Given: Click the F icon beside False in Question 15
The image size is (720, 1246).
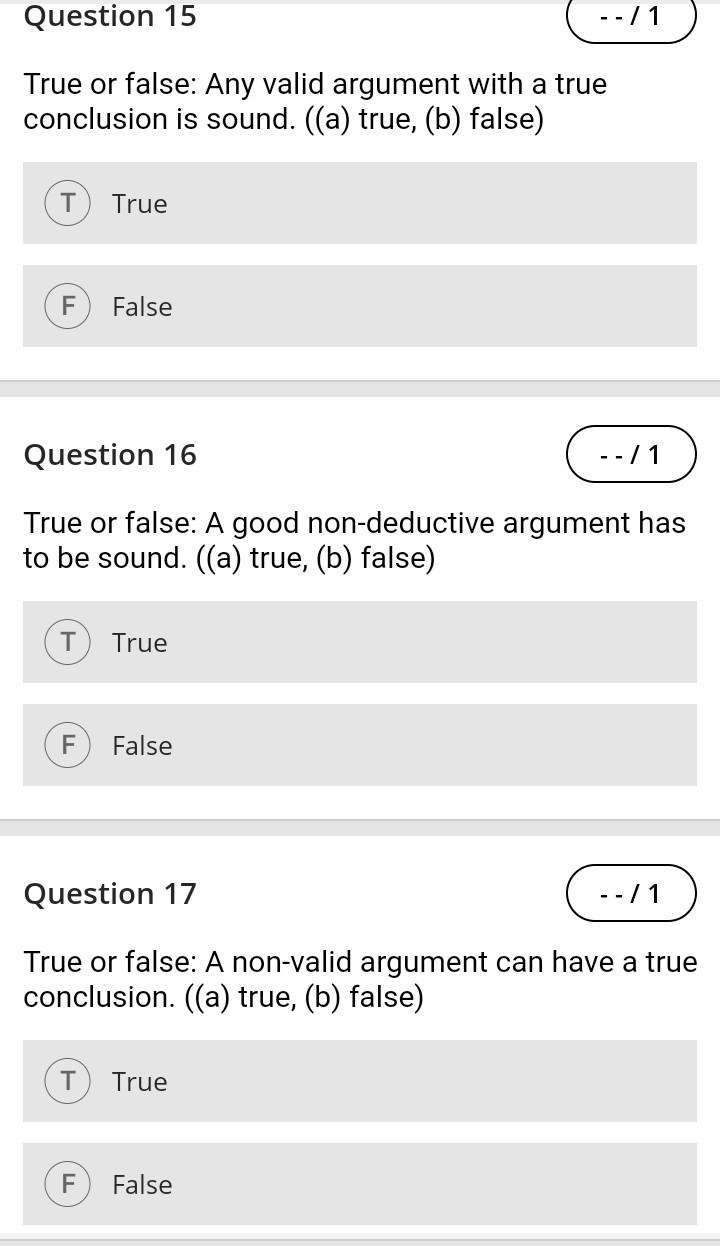Looking at the screenshot, I should coord(67,306).
